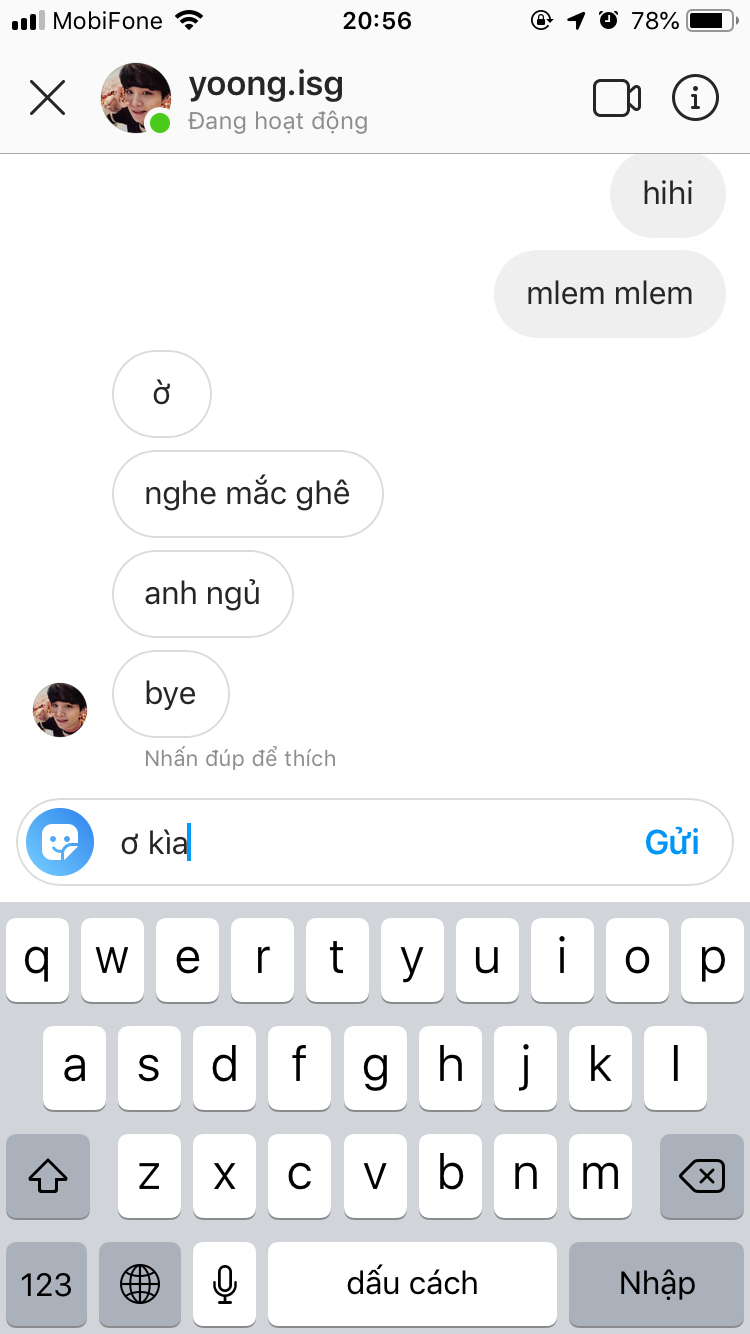The height and width of the screenshot is (1334, 750).
Task: Start a video call with yoong.isg
Action: pos(616,98)
